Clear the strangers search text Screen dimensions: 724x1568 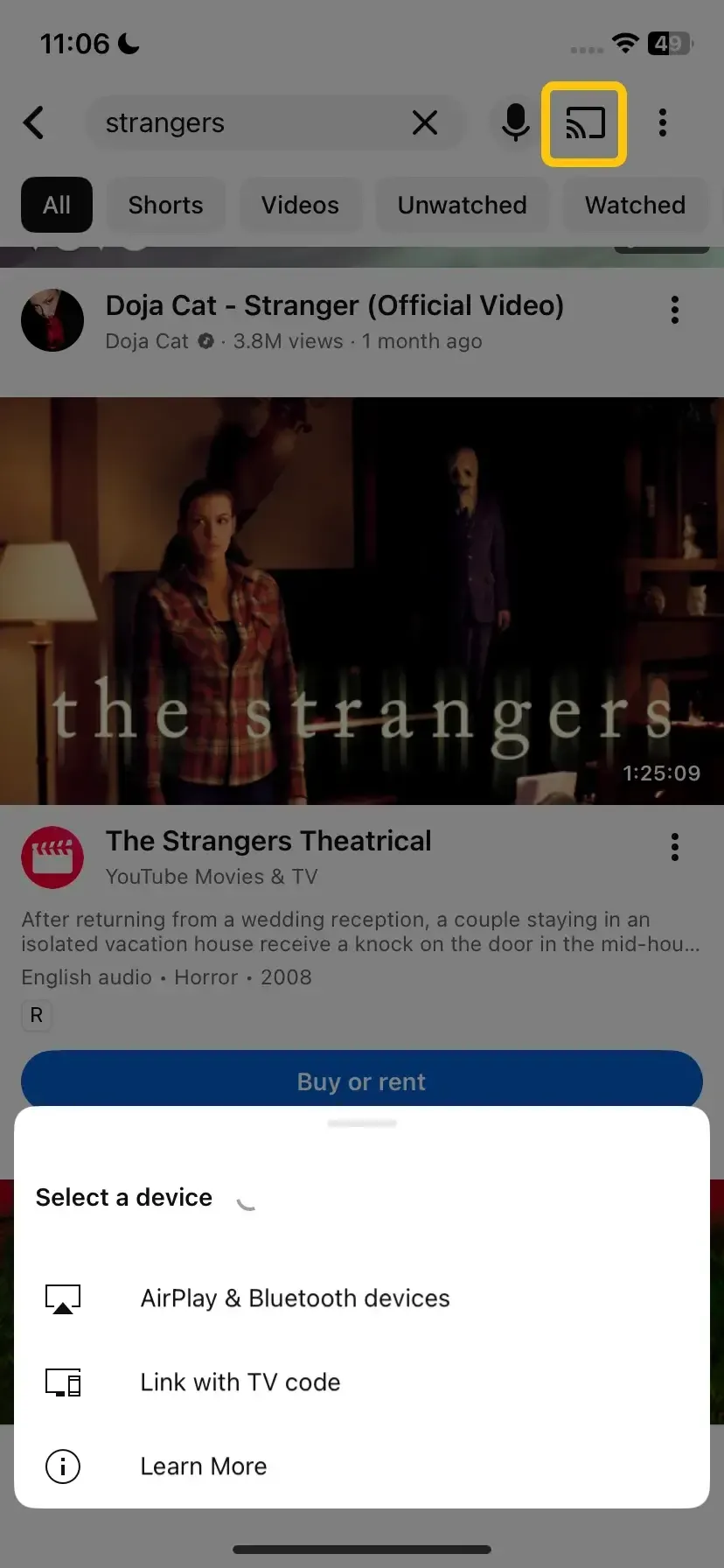[x=425, y=123]
